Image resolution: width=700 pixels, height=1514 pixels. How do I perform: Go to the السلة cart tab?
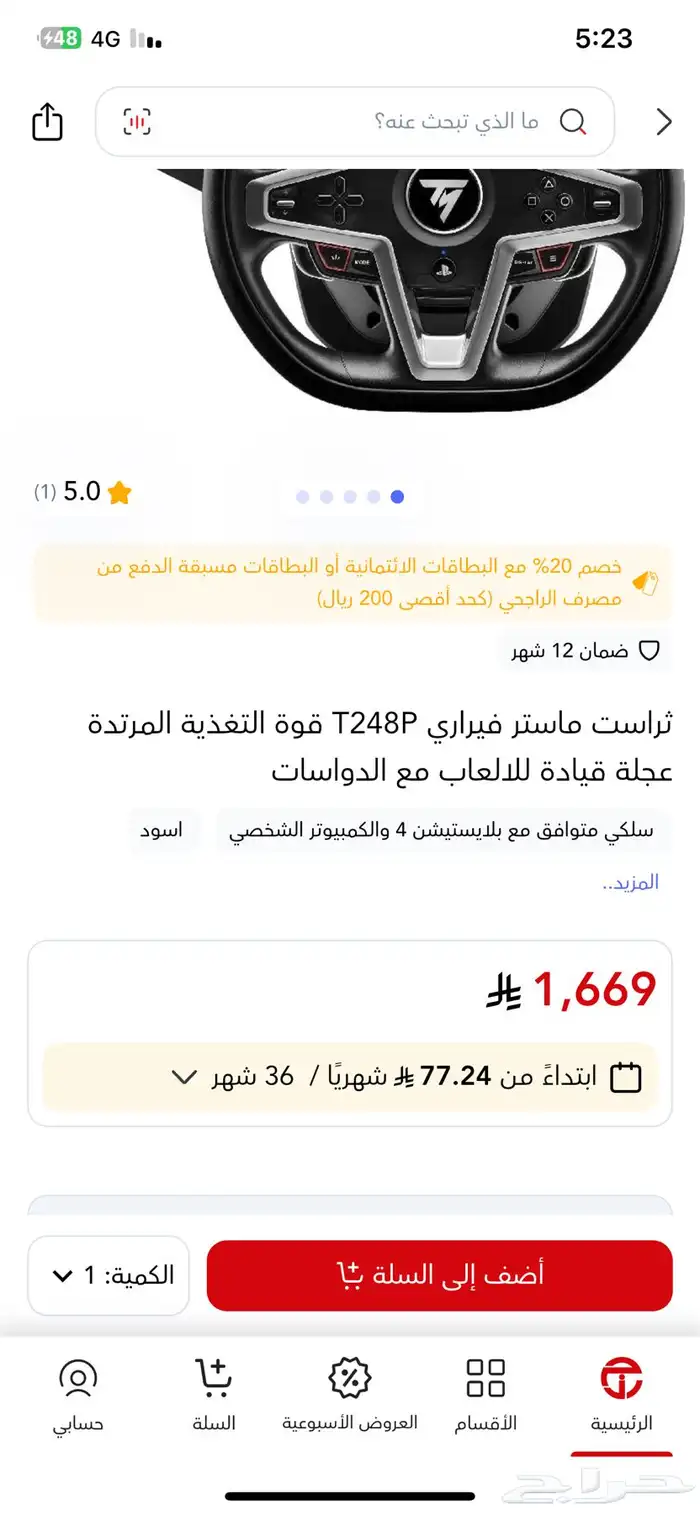[213, 1395]
